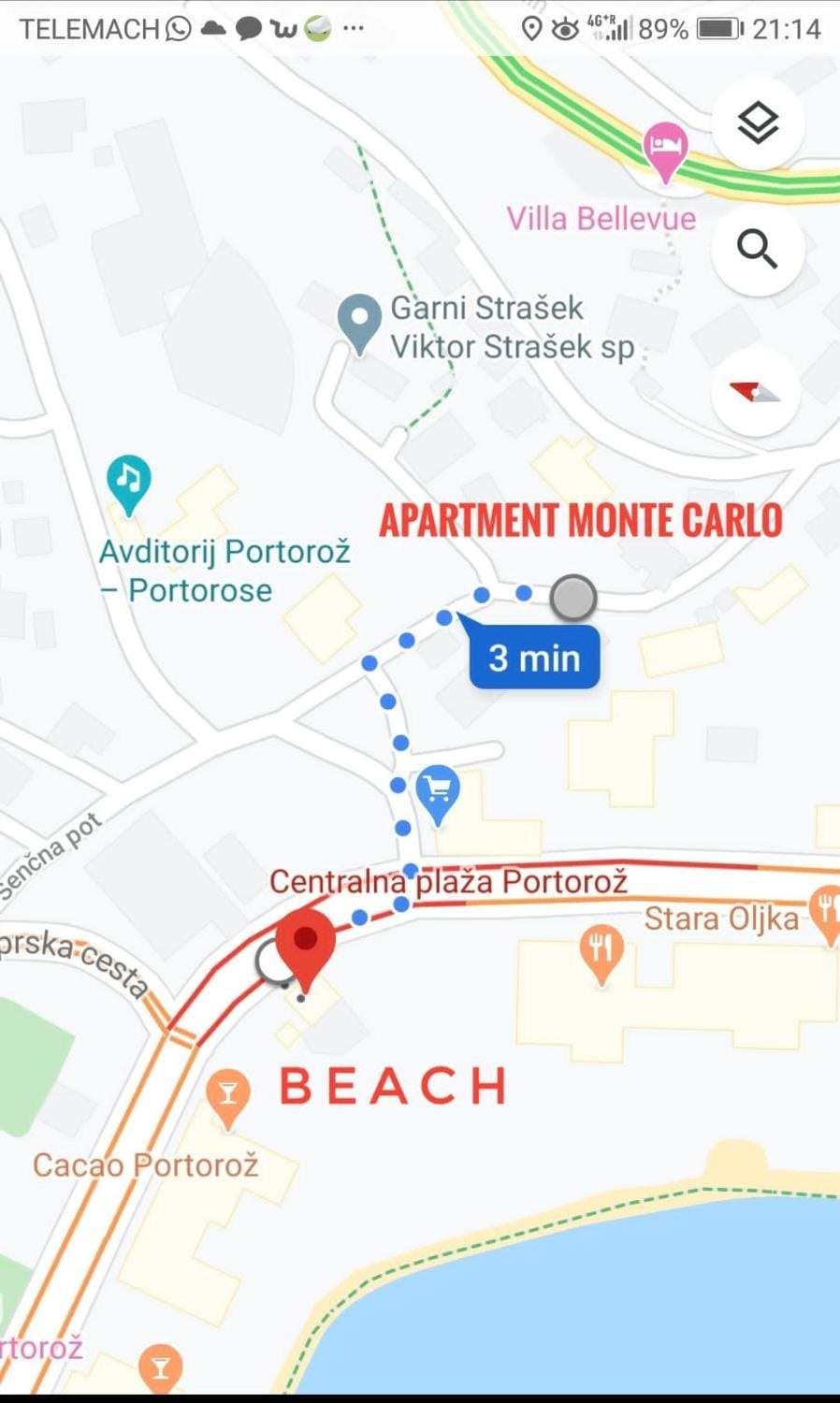The image size is (840, 1403).
Task: Reset map orientation with the compass
Action: [x=756, y=392]
